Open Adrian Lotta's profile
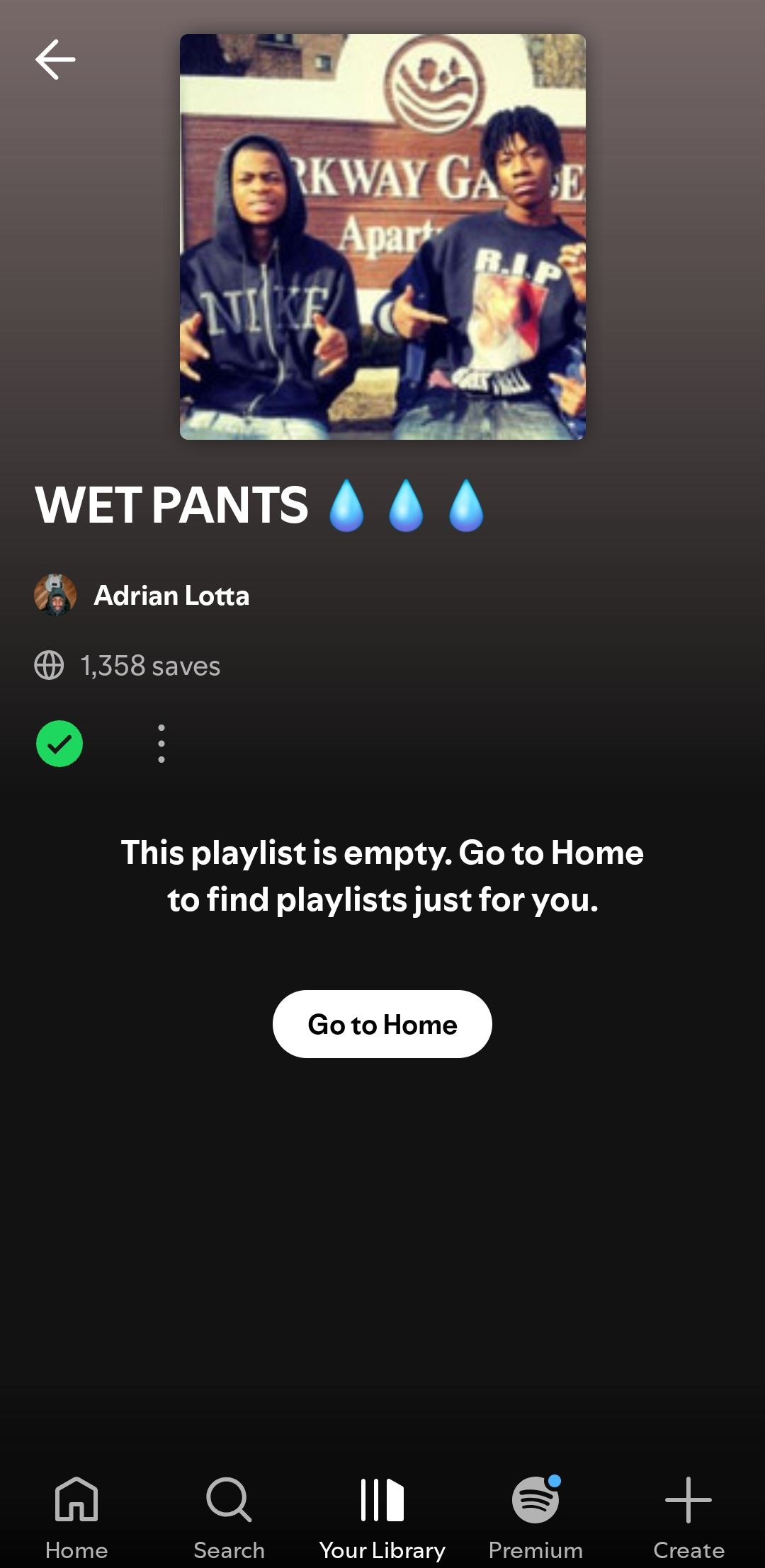 pyautogui.click(x=171, y=596)
